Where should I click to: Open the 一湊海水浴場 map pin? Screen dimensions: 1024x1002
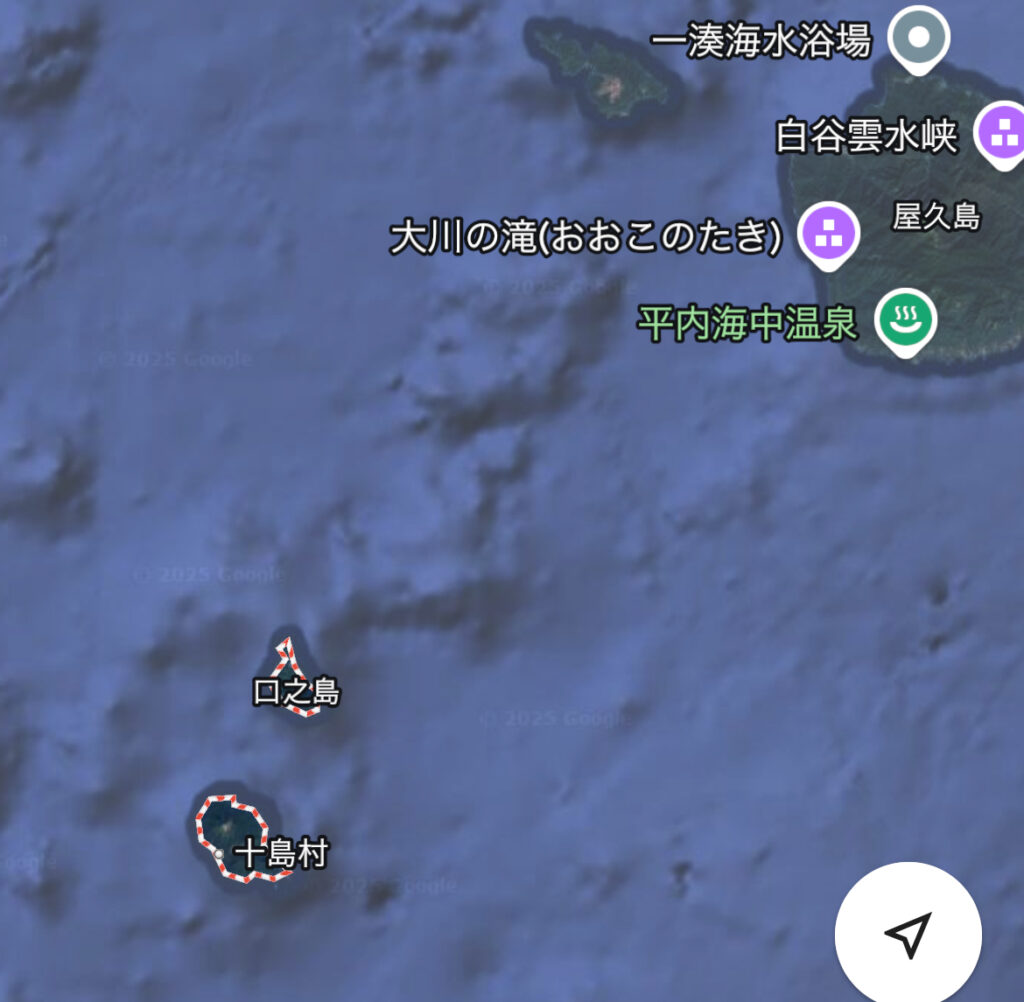pyautogui.click(x=921, y=38)
